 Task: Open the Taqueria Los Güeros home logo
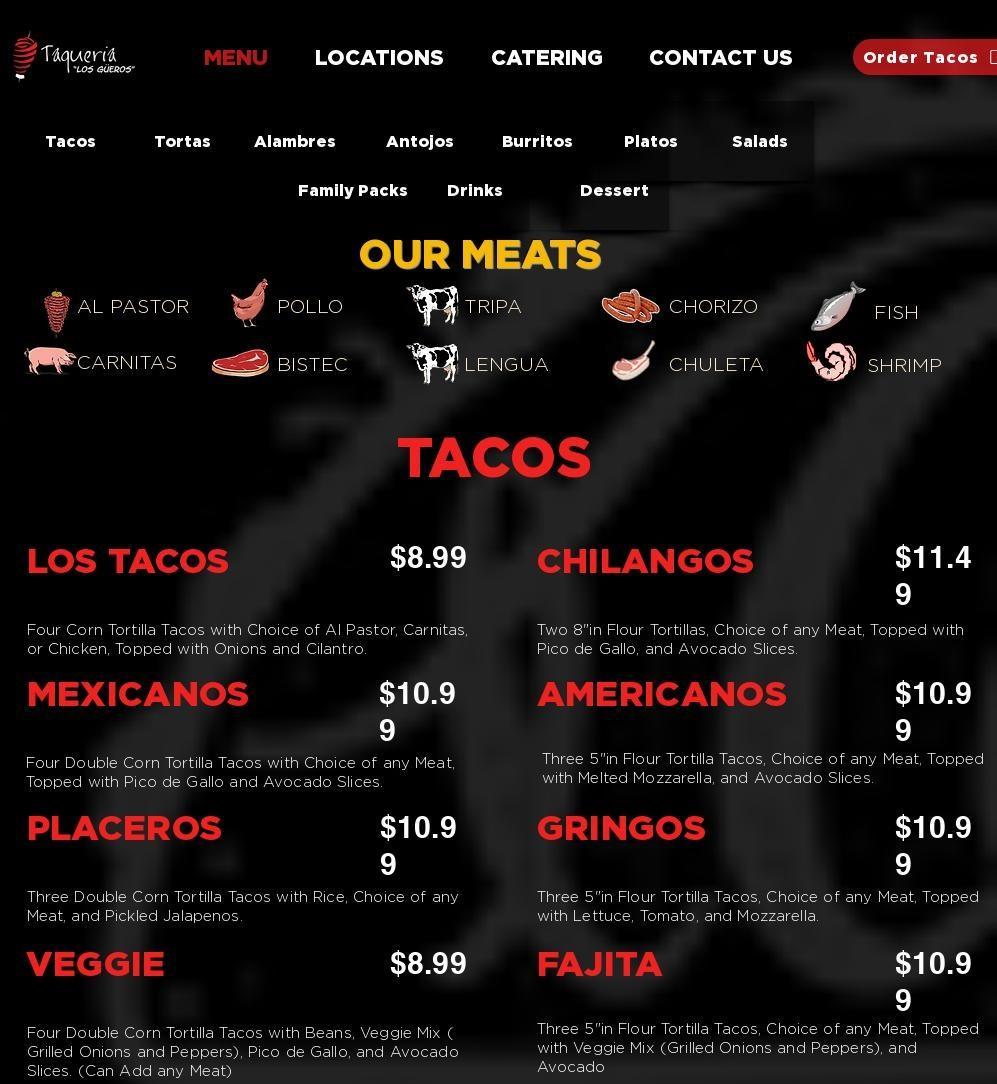(74, 56)
